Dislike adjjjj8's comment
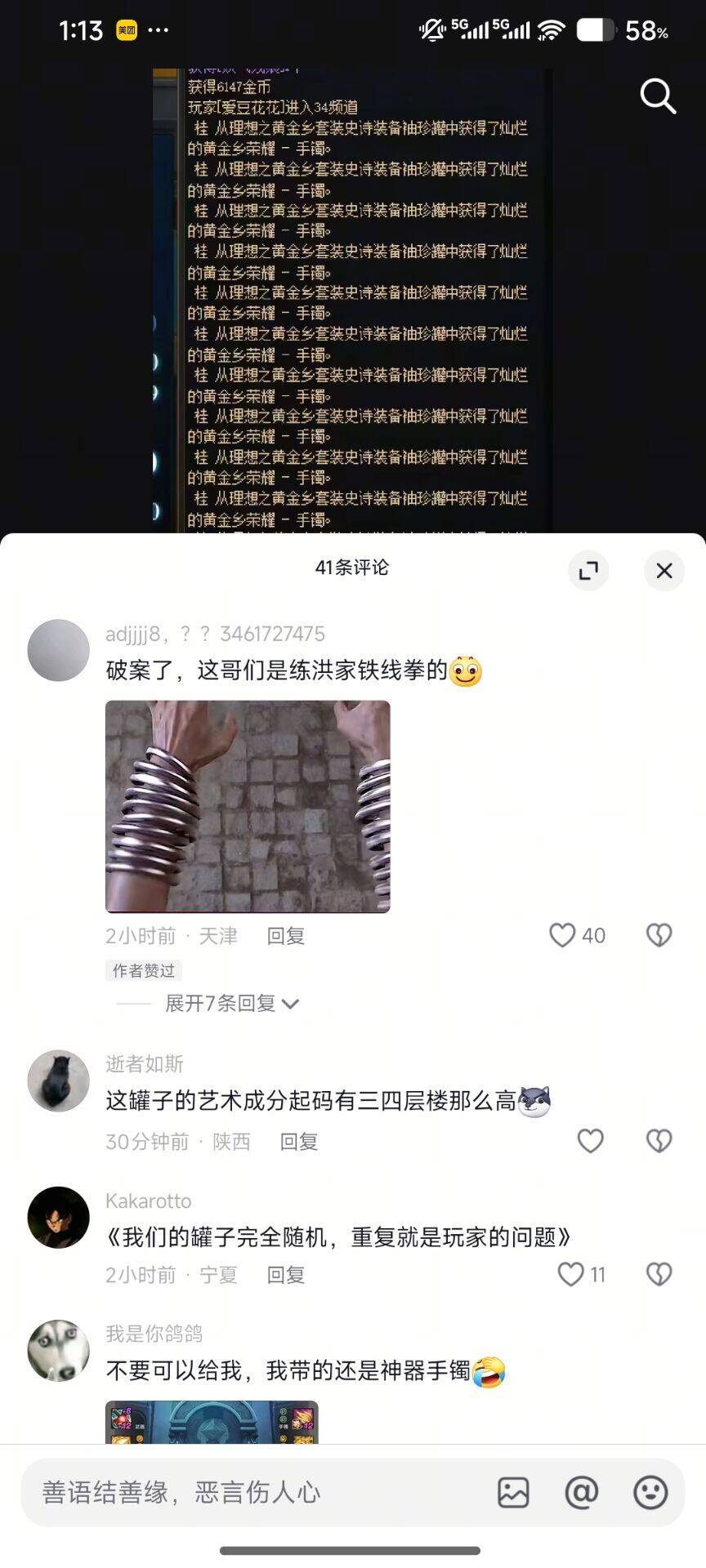The image size is (706, 1568). click(659, 935)
